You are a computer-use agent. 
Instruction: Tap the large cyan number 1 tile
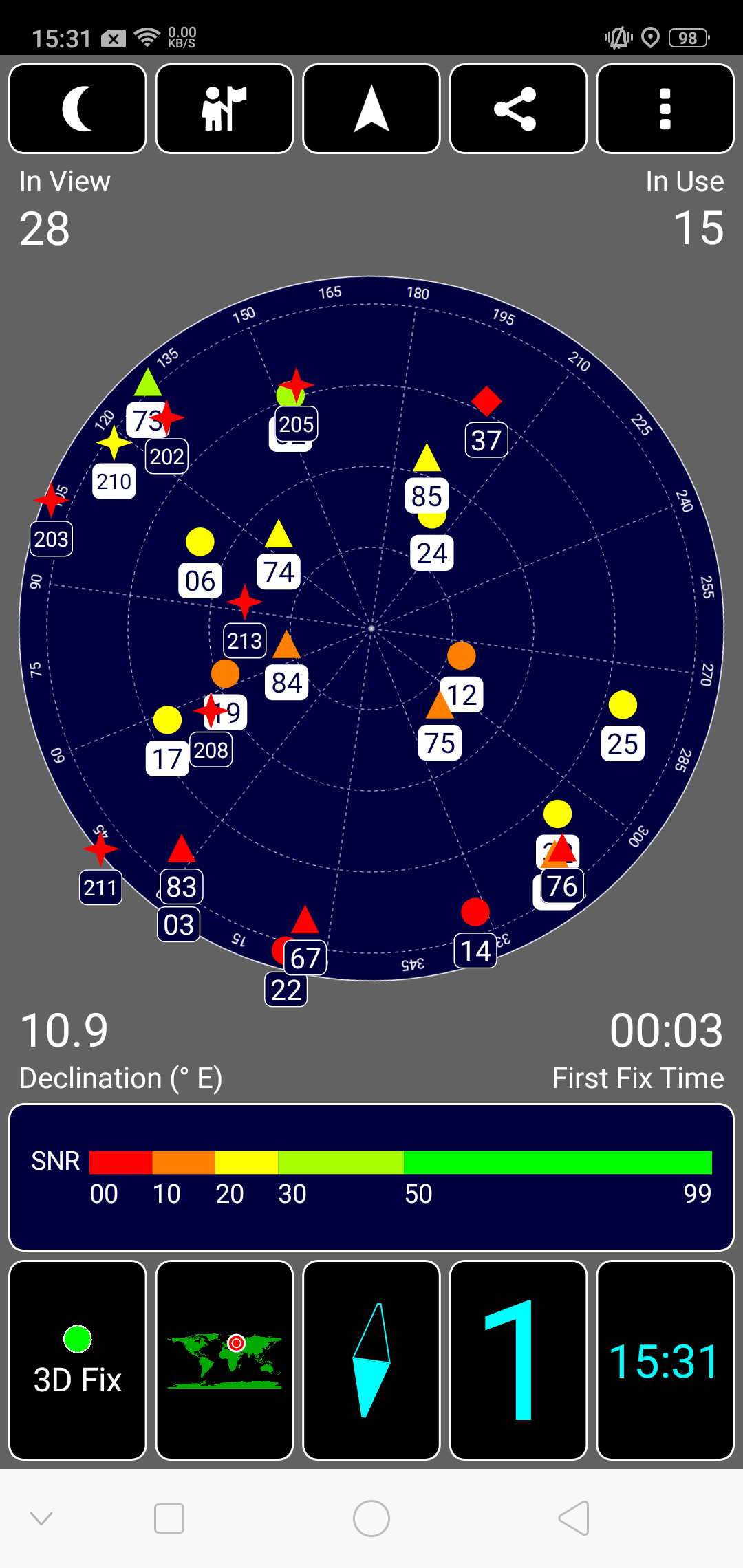click(518, 1360)
